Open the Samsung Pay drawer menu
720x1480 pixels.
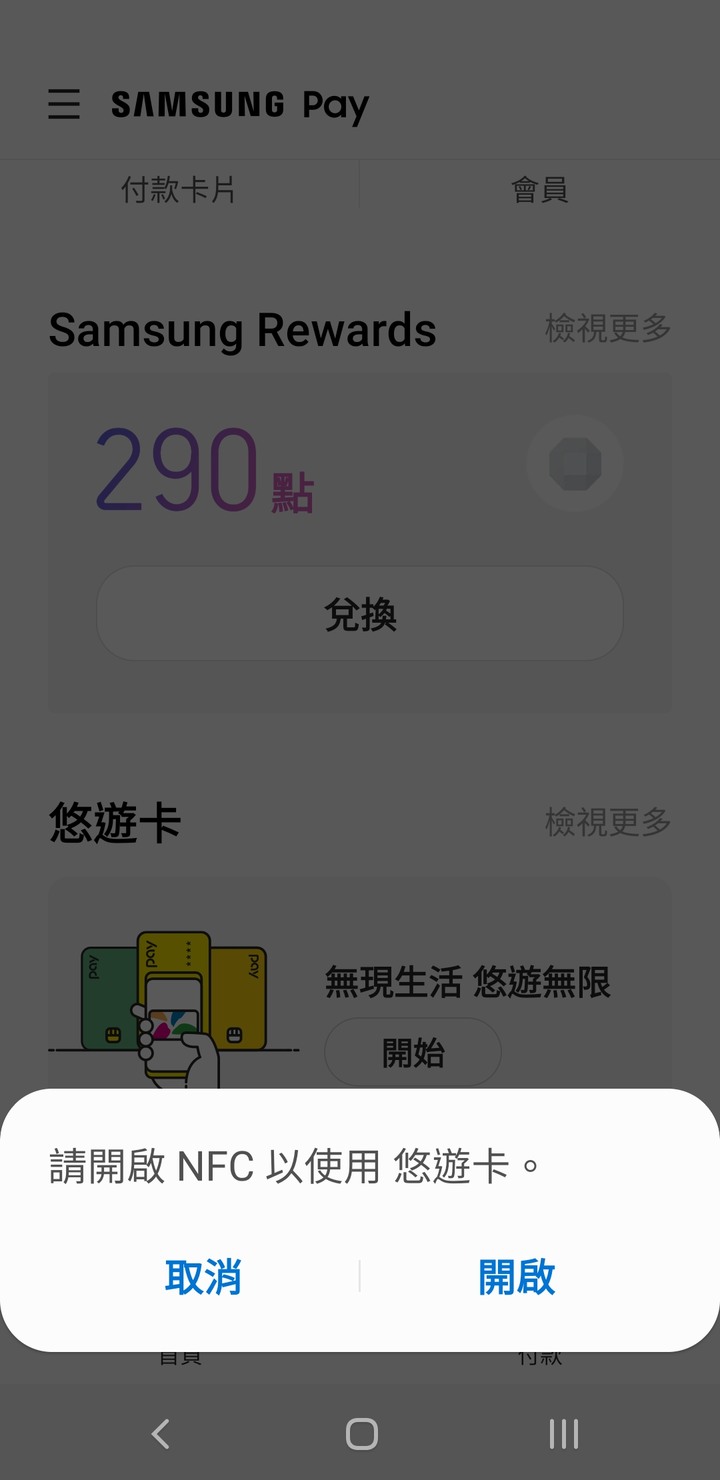coord(64,104)
